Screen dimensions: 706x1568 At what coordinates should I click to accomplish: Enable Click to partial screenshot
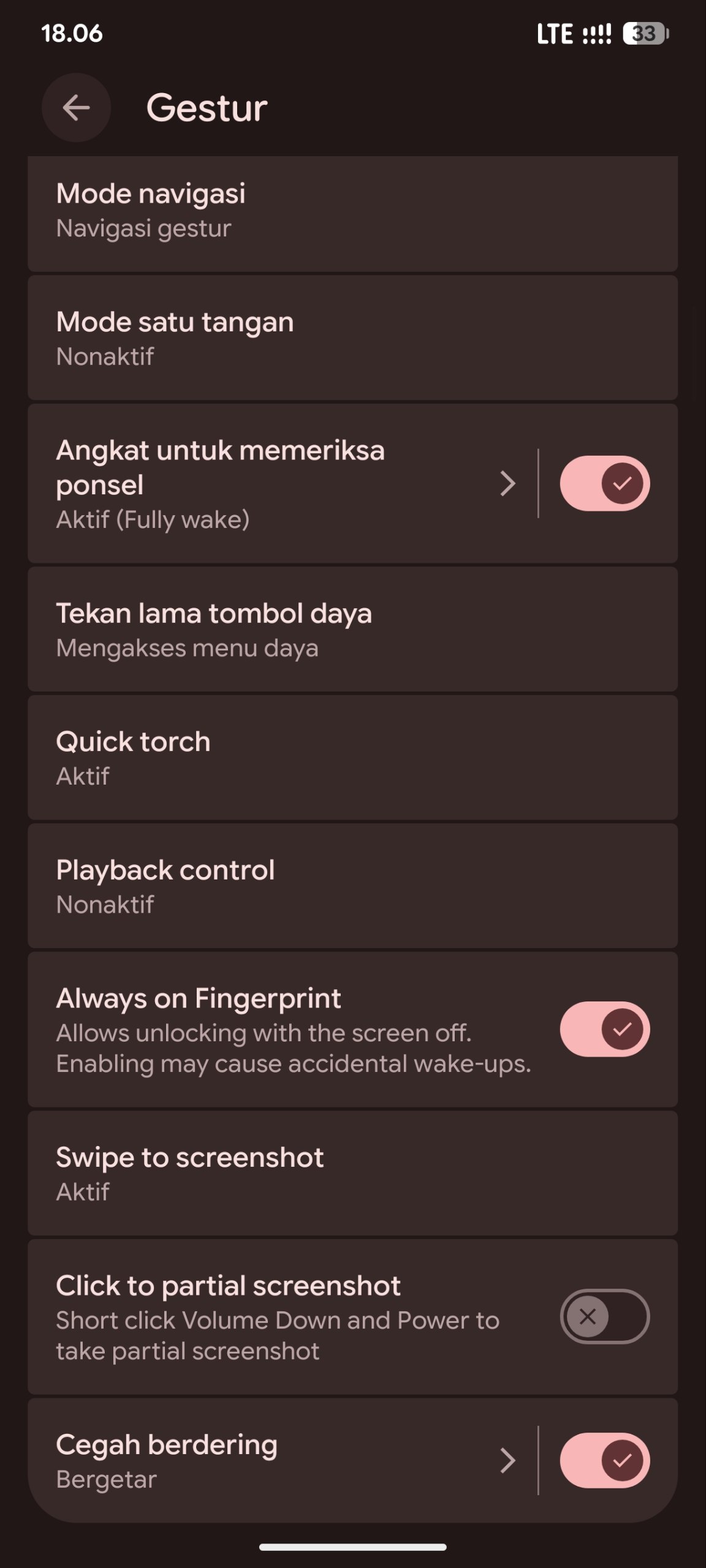(605, 1317)
